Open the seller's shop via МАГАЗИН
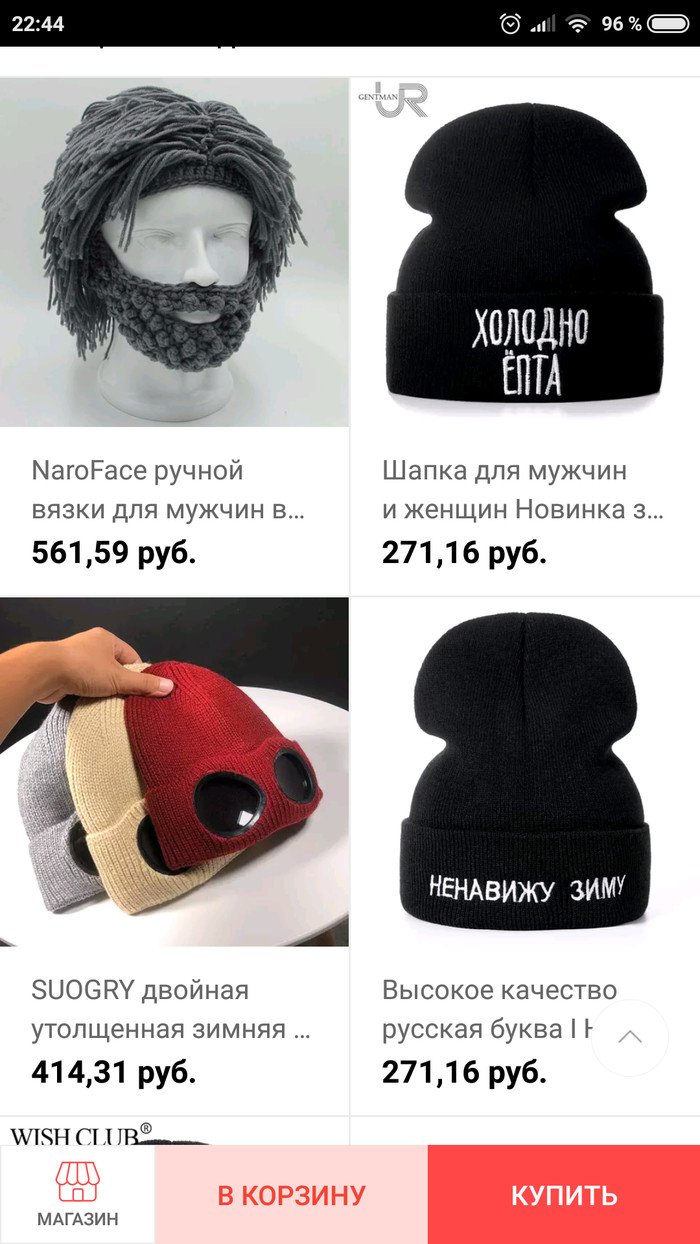This screenshot has height=1244, width=700. point(77,1195)
